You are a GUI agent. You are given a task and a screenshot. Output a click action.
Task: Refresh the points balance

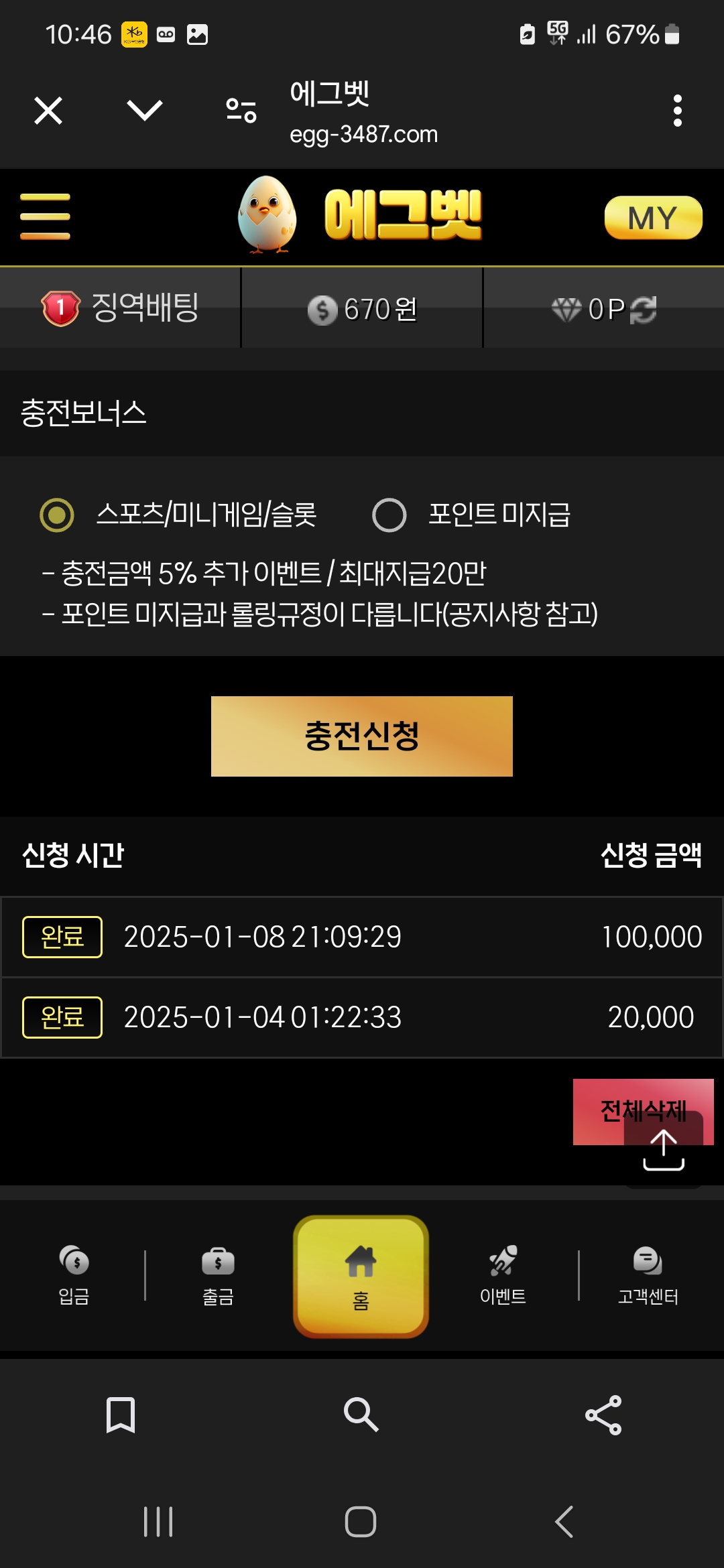tap(643, 310)
